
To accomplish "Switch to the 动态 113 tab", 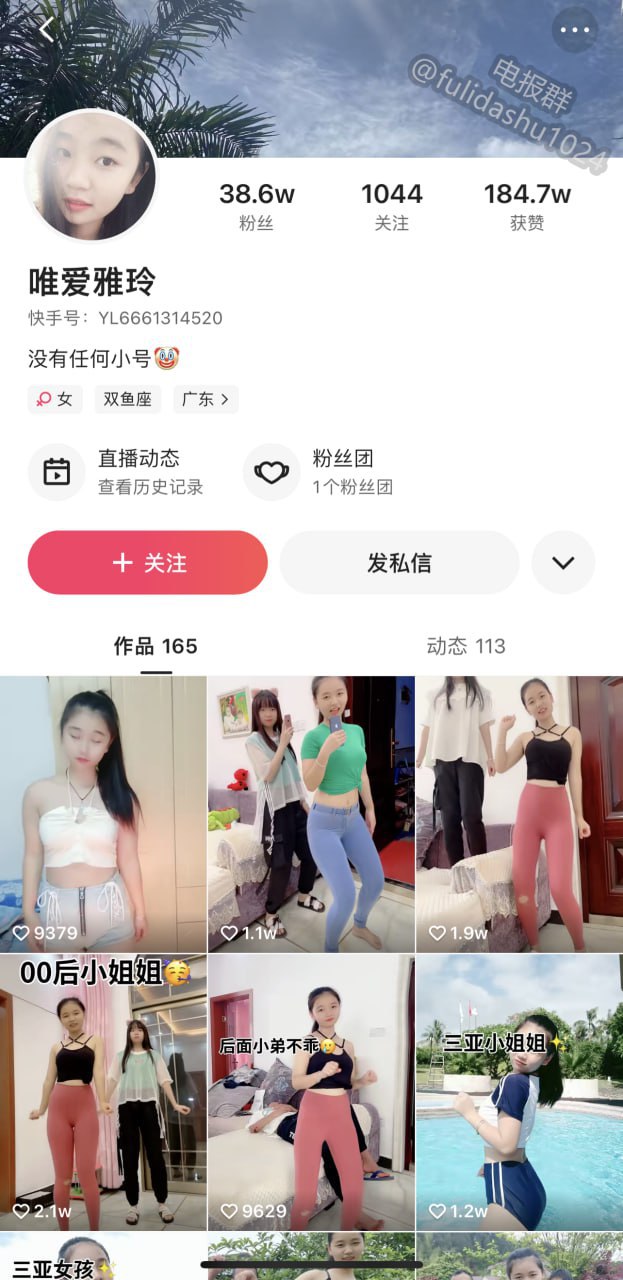I will 466,646.
